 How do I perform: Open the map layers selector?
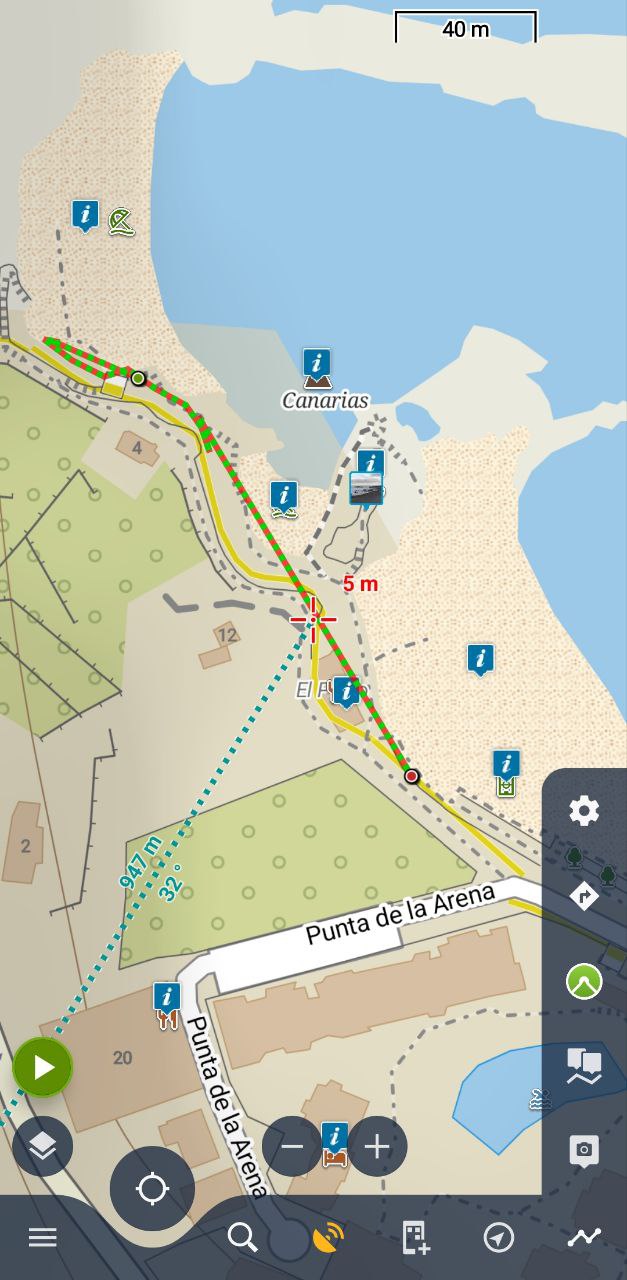43,1146
